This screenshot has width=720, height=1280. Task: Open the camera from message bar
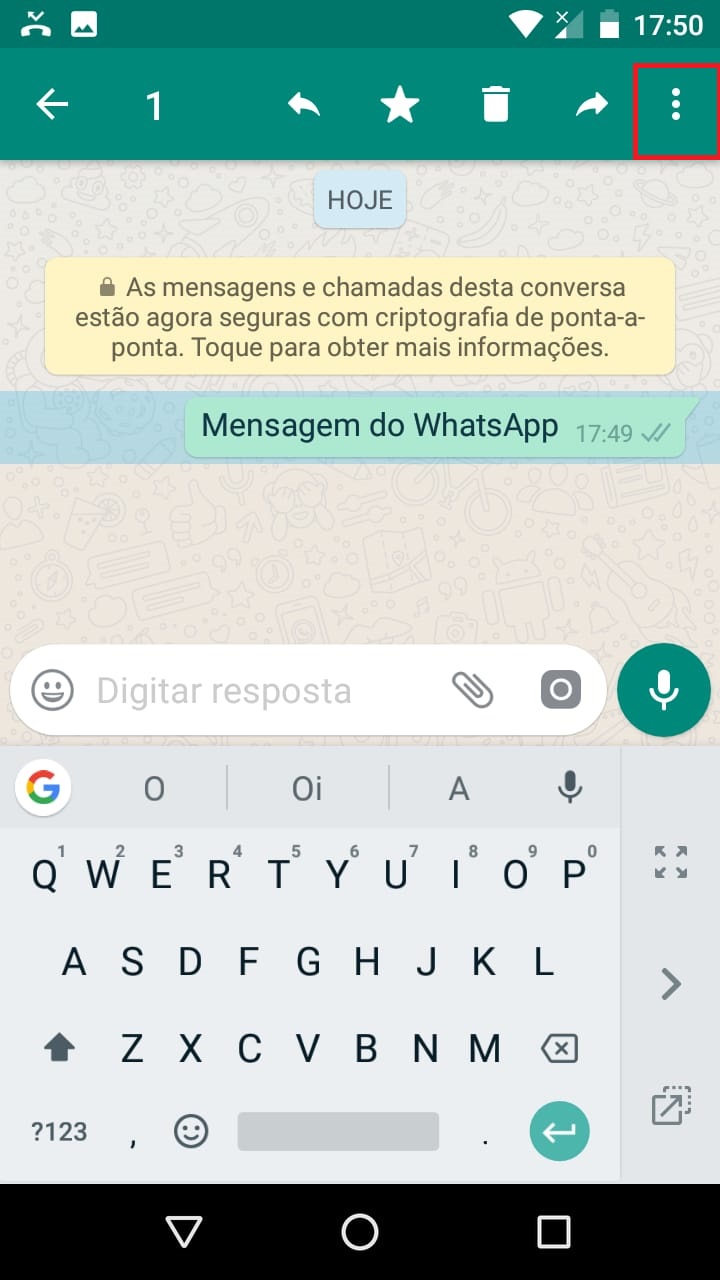[560, 690]
